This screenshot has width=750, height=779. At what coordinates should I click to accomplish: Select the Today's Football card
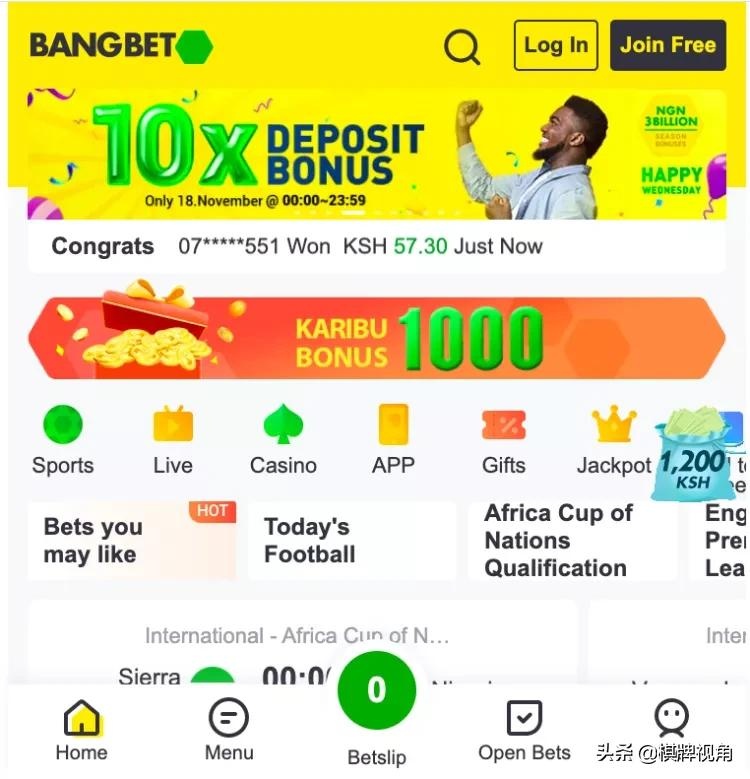click(351, 541)
